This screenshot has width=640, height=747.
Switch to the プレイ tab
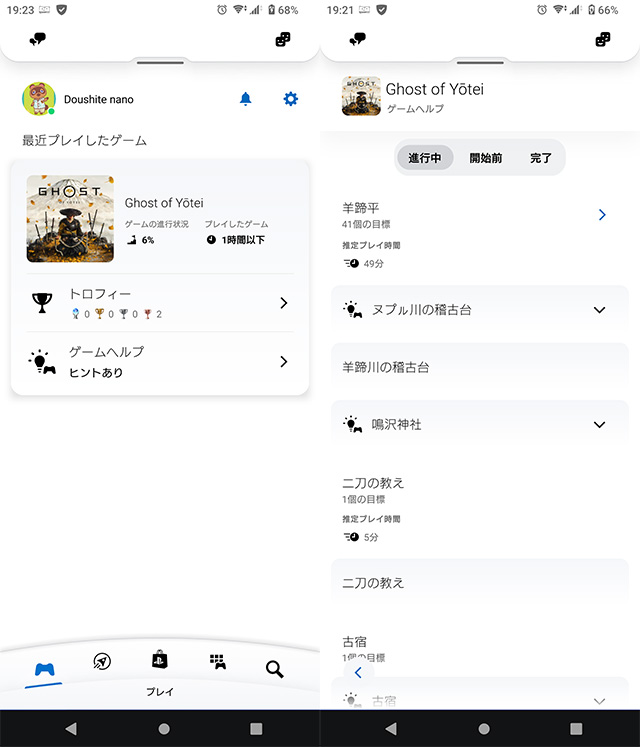46,670
